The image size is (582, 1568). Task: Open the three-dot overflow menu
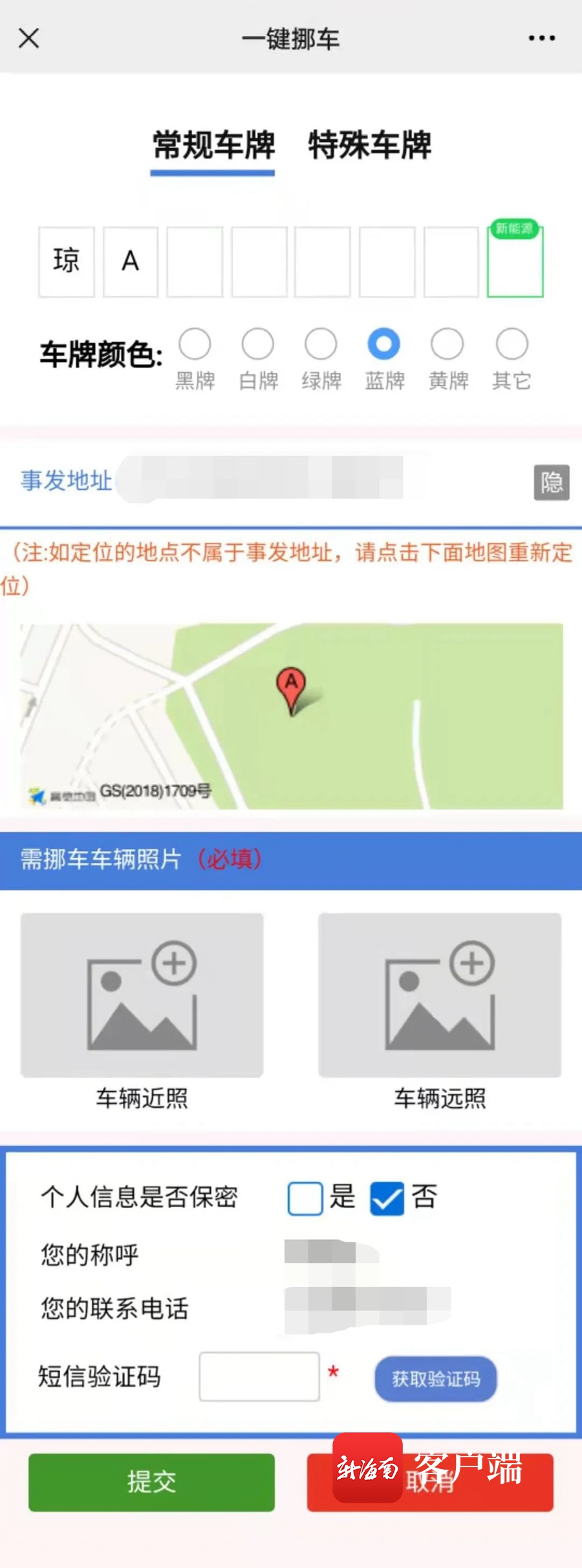click(x=541, y=38)
